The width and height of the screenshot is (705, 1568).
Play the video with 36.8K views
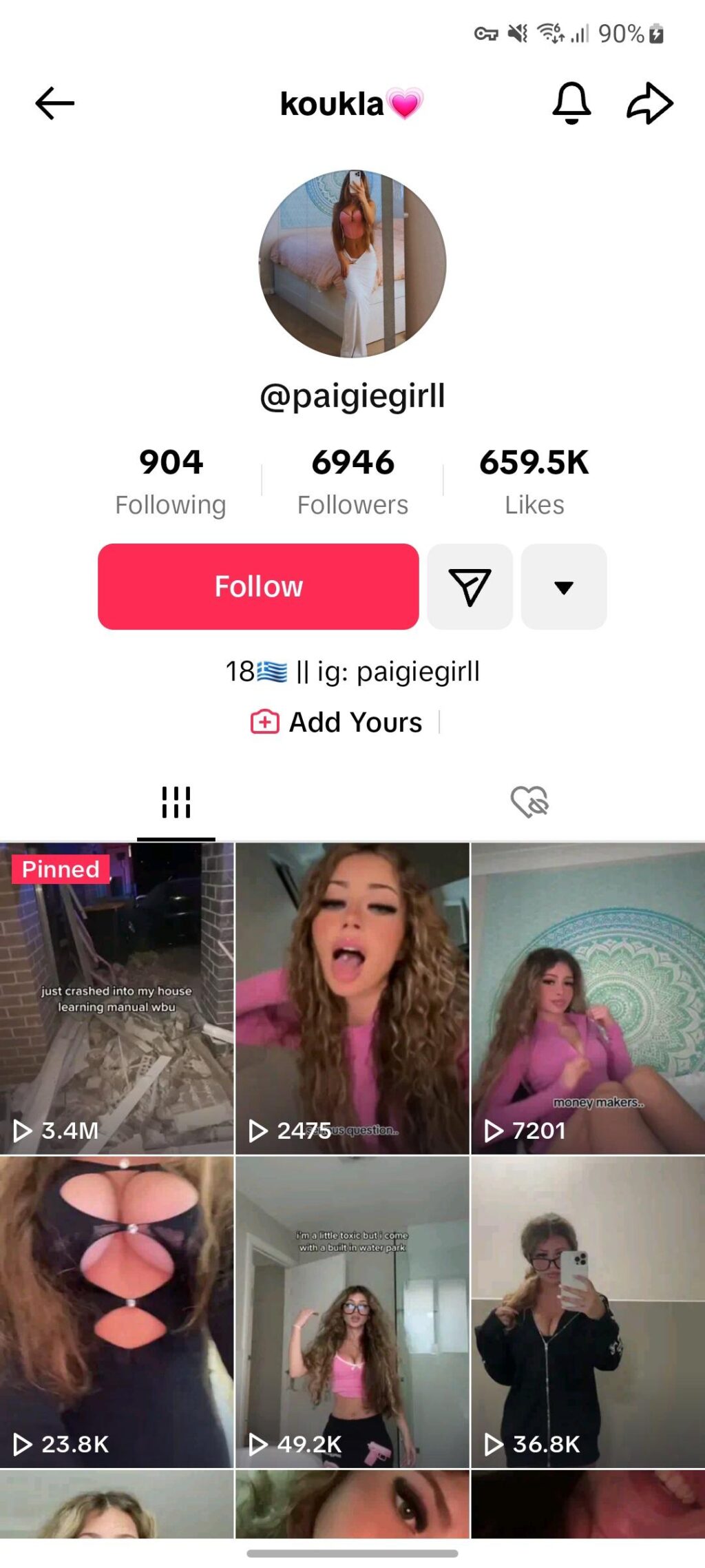click(588, 1312)
